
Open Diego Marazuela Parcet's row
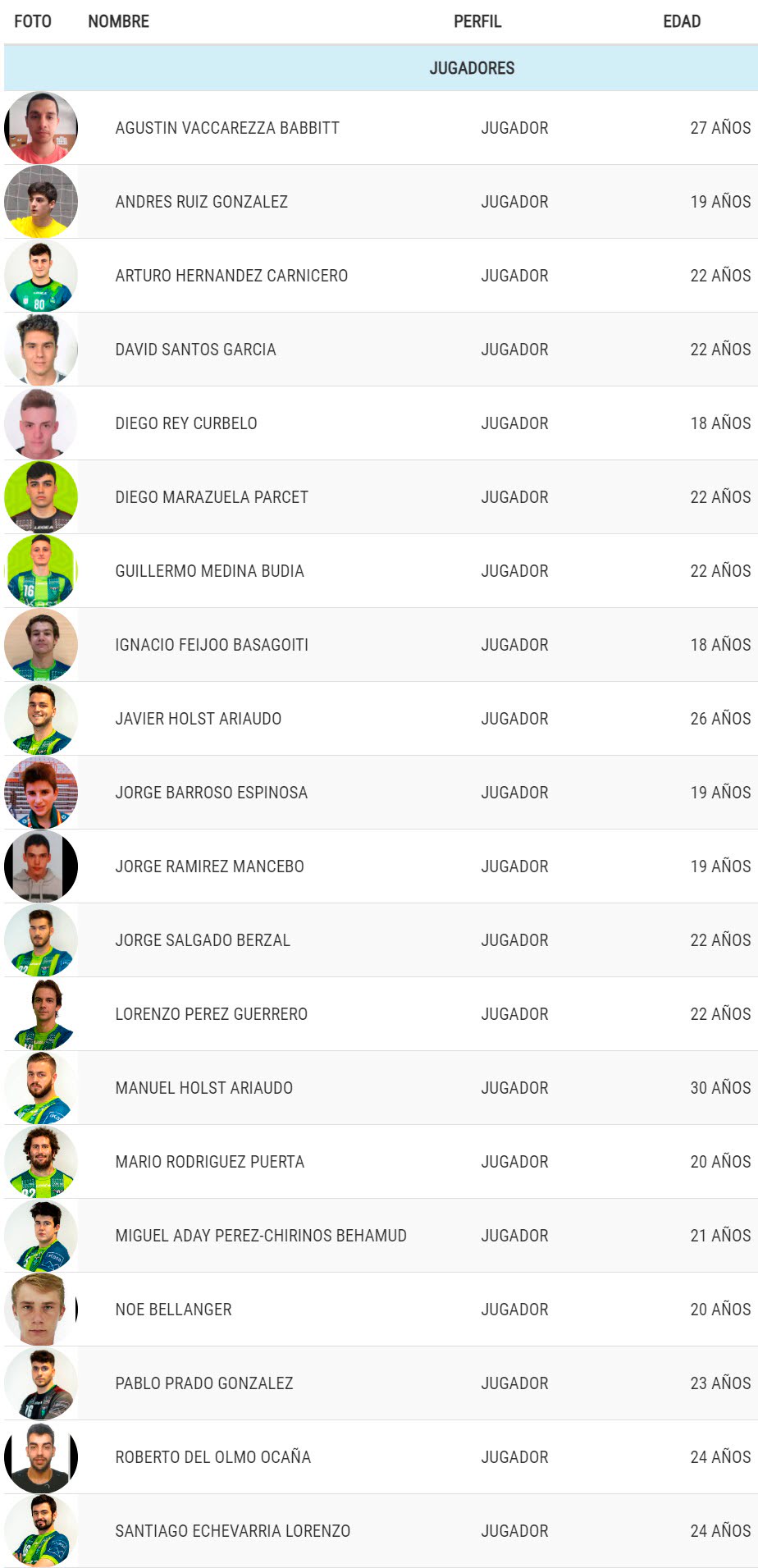pyautogui.click(x=381, y=497)
